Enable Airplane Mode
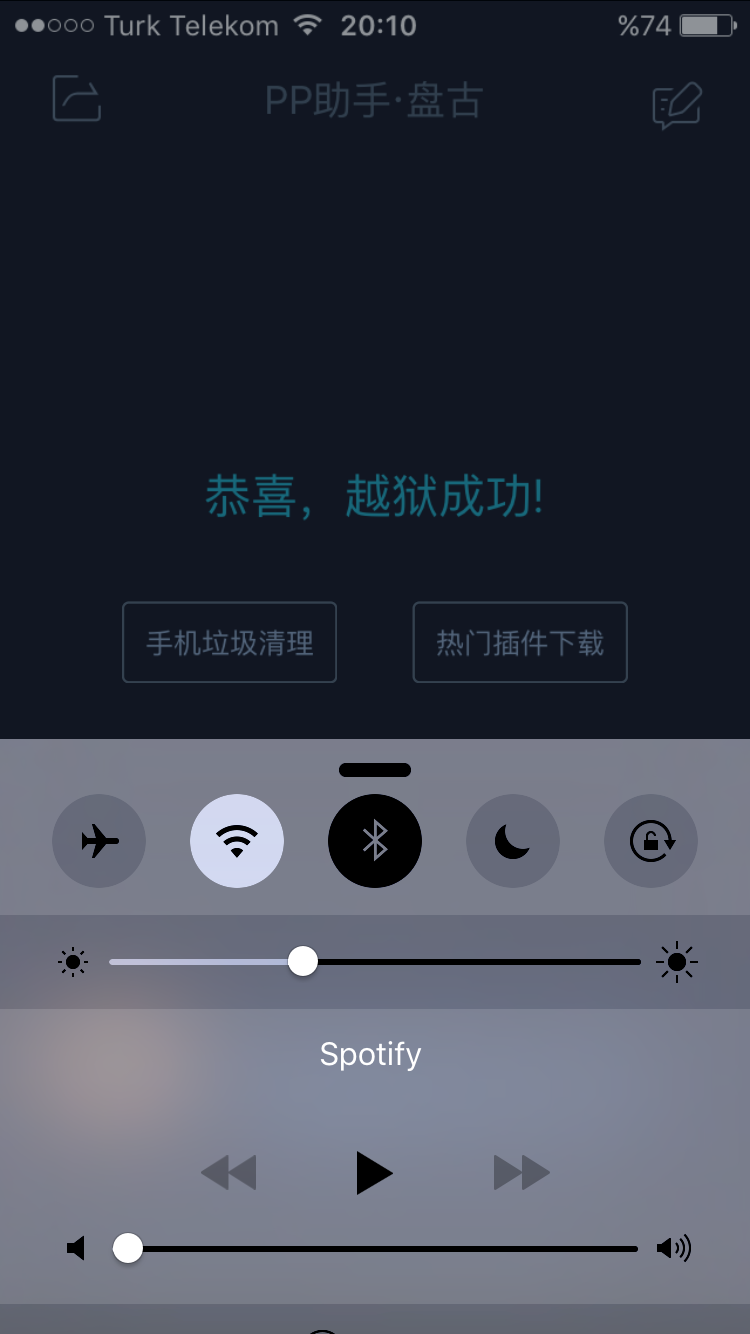The width and height of the screenshot is (750, 1334). (x=99, y=841)
